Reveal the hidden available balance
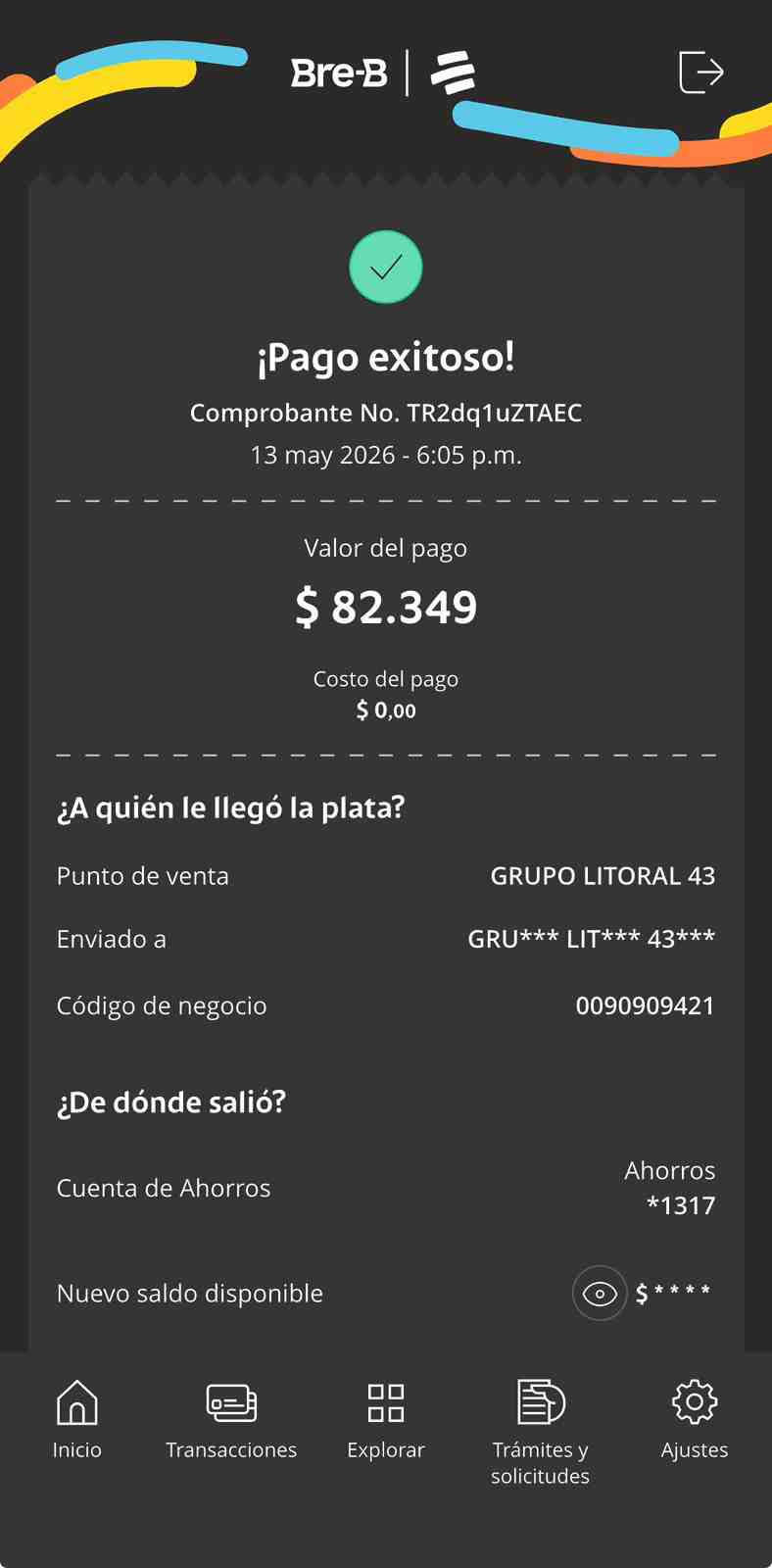772x1568 pixels. tap(600, 1294)
